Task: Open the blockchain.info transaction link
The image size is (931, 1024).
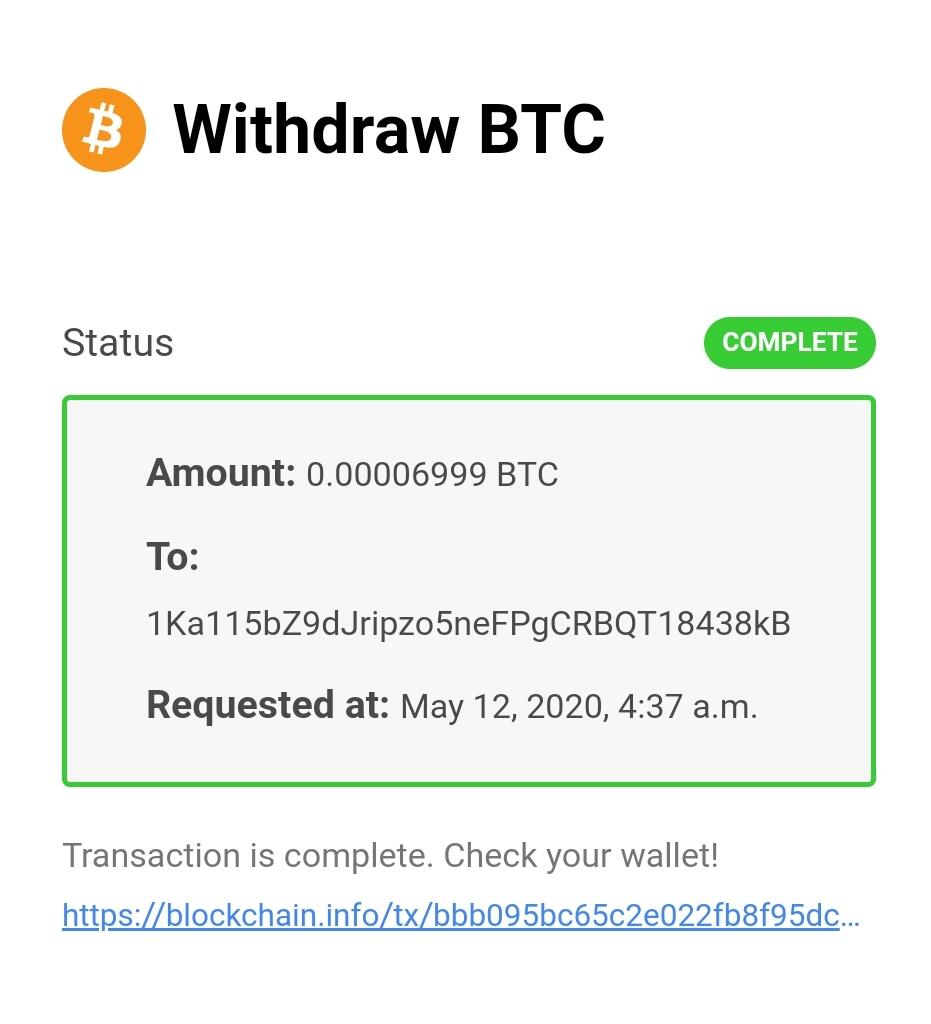Action: click(460, 915)
